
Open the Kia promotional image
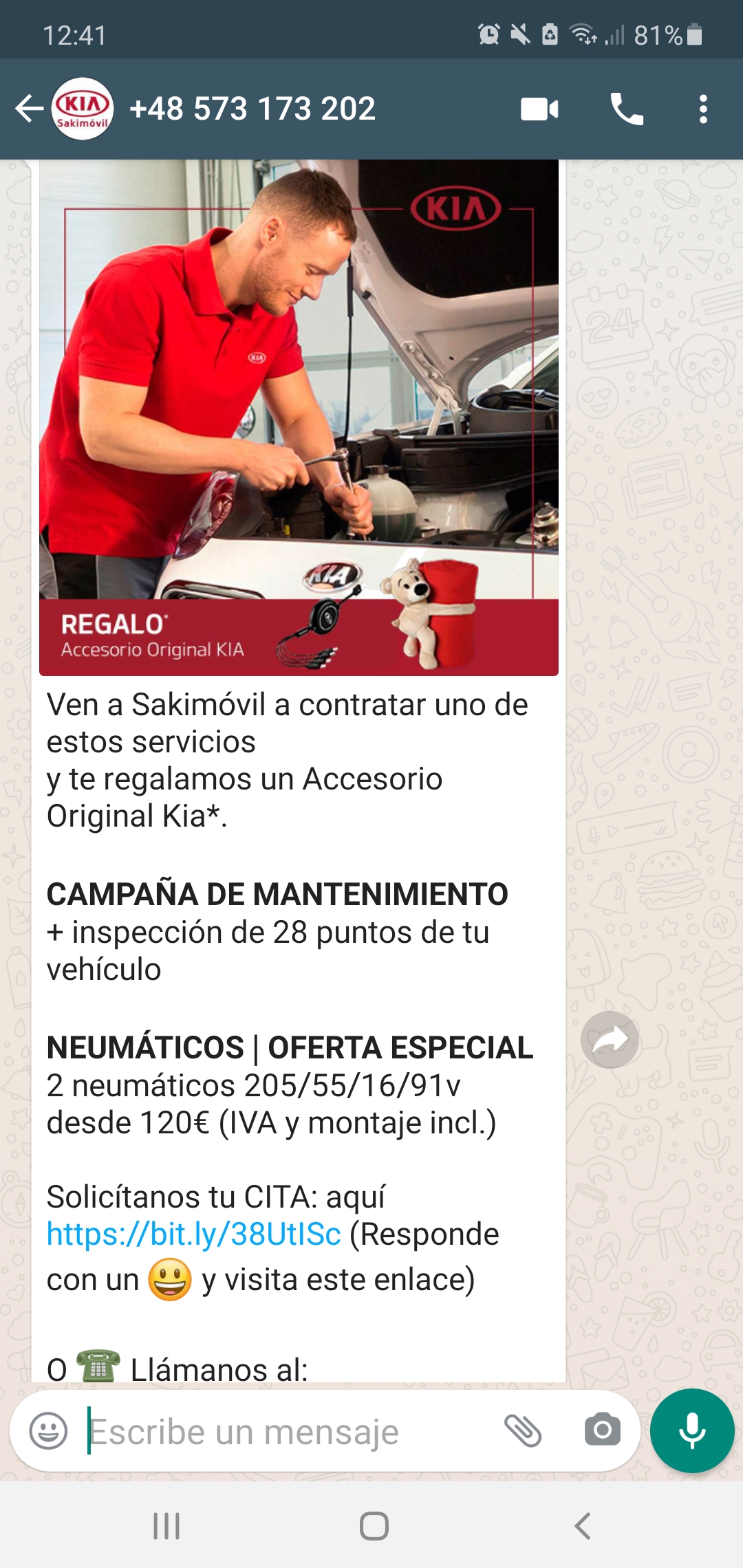[x=299, y=417]
